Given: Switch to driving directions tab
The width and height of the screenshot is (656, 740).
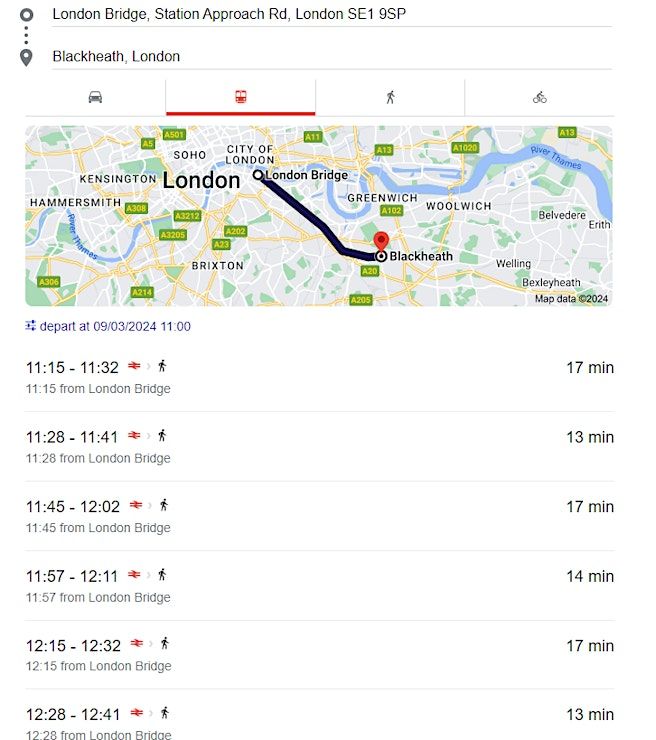Looking at the screenshot, I should pyautogui.click(x=95, y=97).
